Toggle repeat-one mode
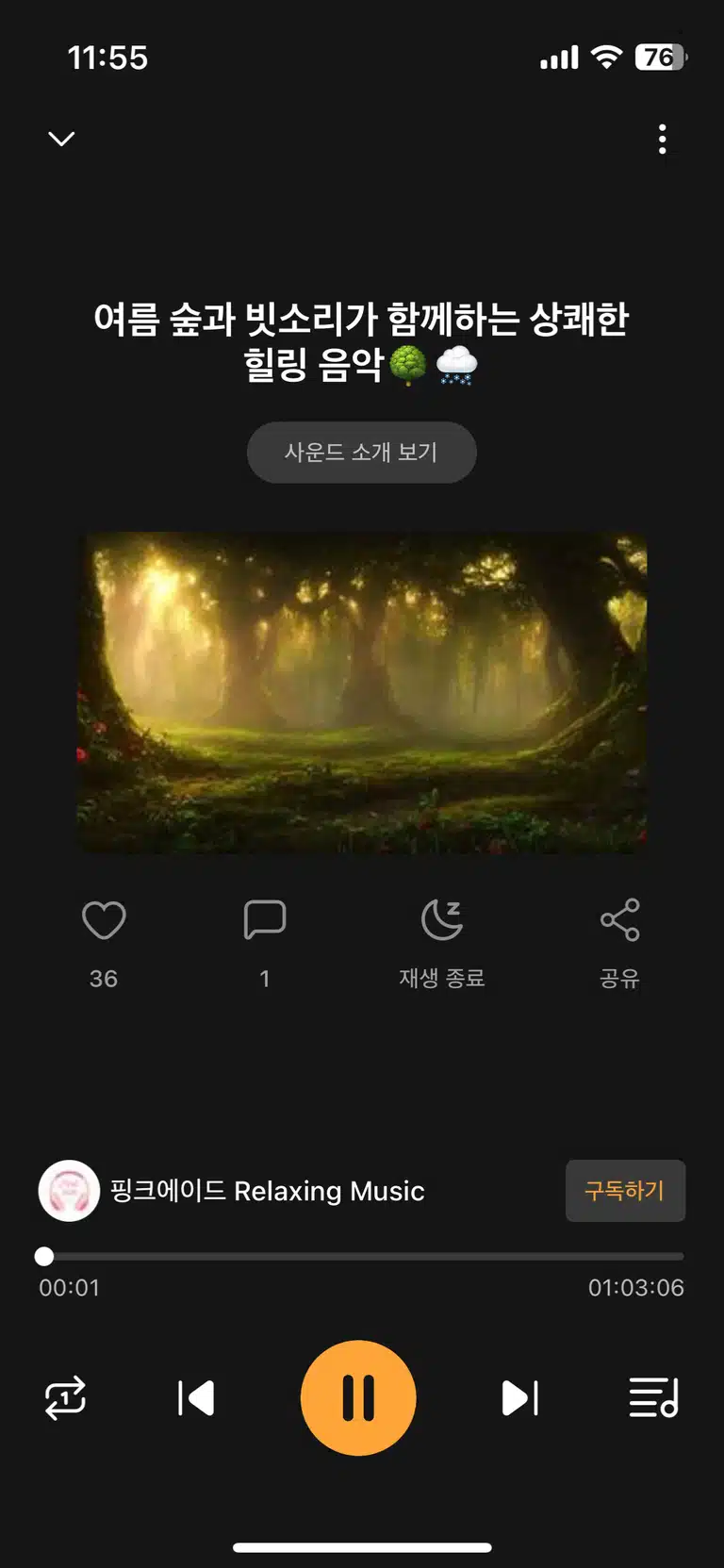This screenshot has height=1568, width=724. pos(65,1398)
